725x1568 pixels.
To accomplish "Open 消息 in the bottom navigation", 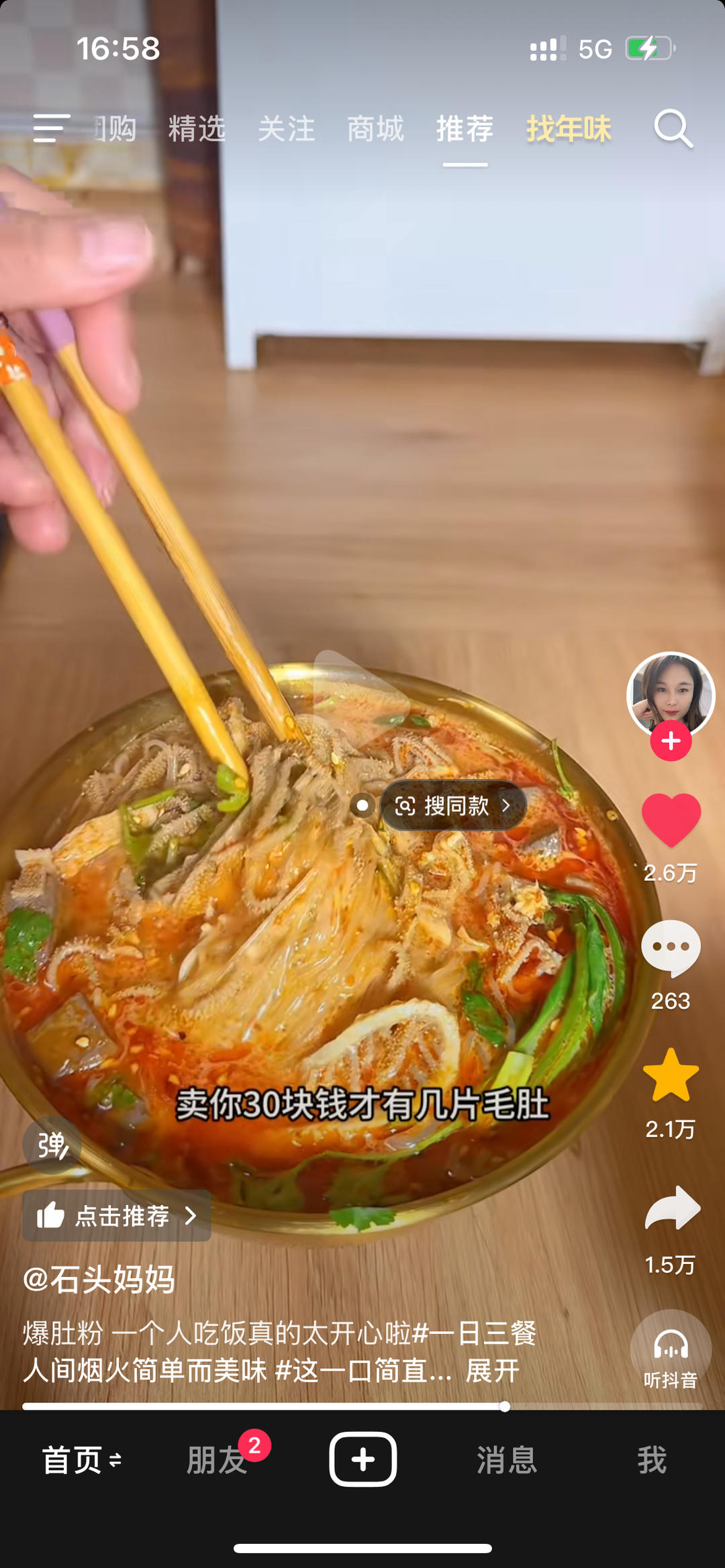I will [506, 1463].
